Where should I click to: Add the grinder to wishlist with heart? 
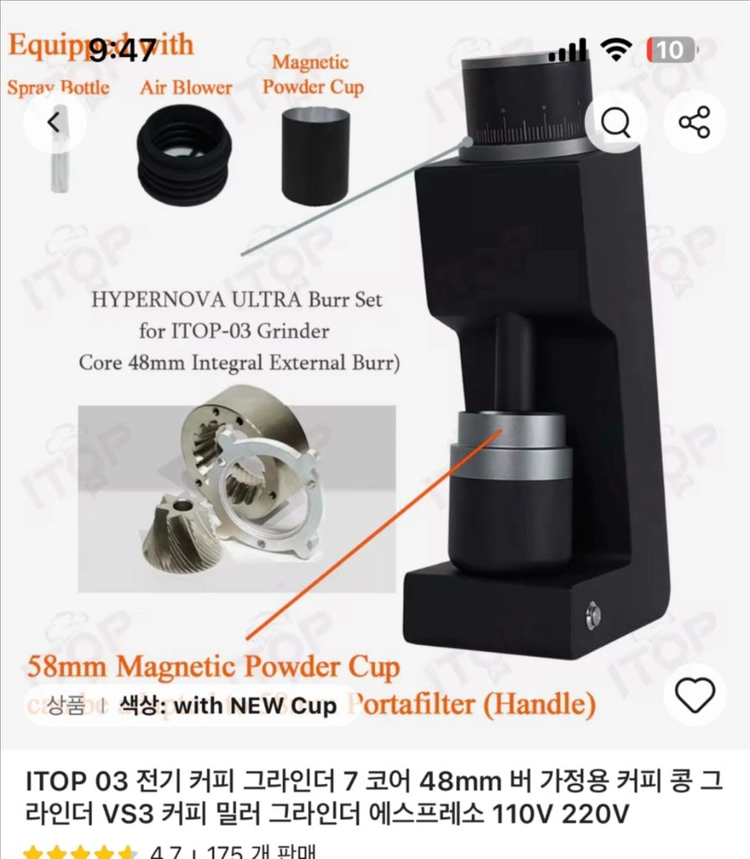[x=695, y=695]
